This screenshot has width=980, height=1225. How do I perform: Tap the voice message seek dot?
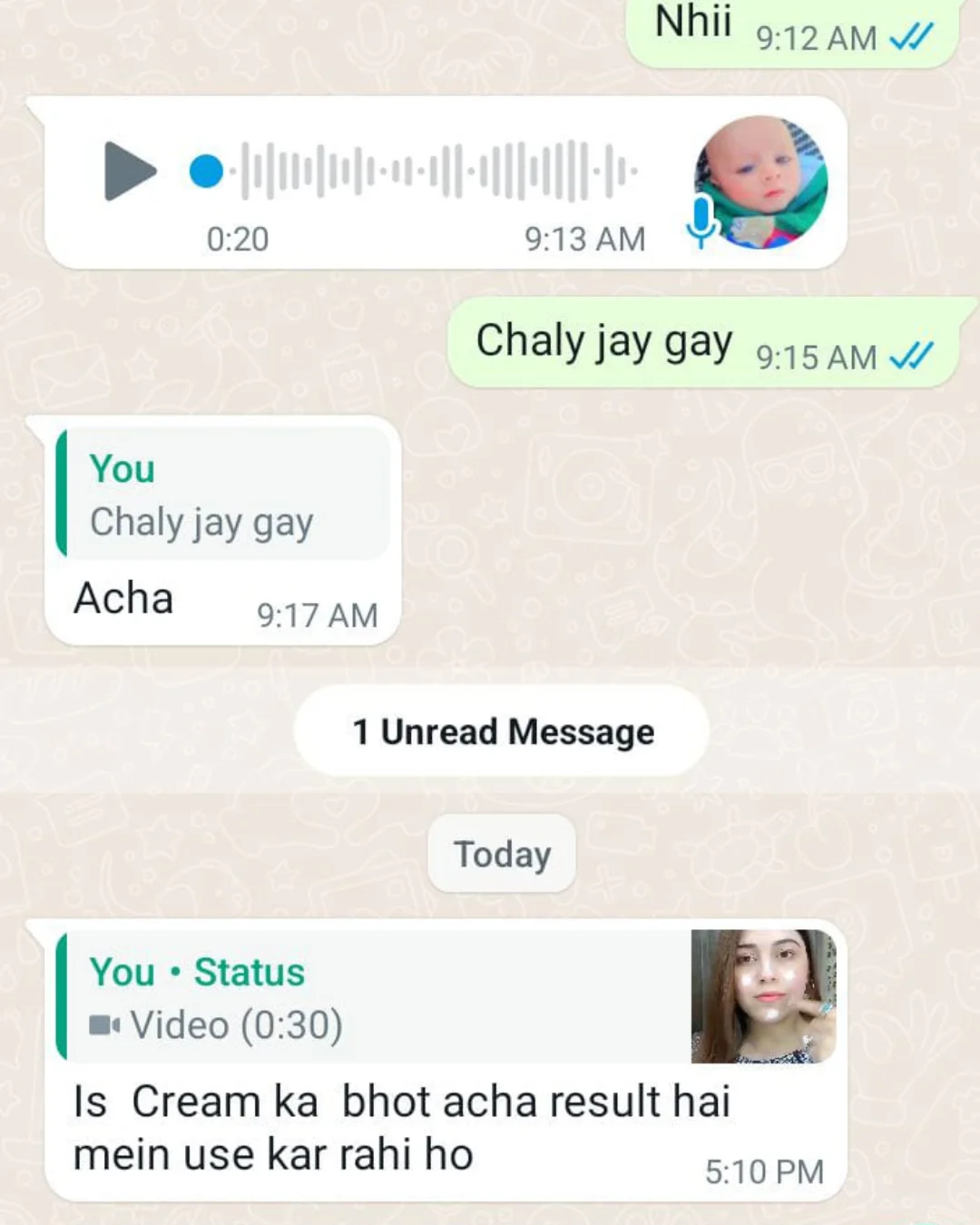point(206,171)
